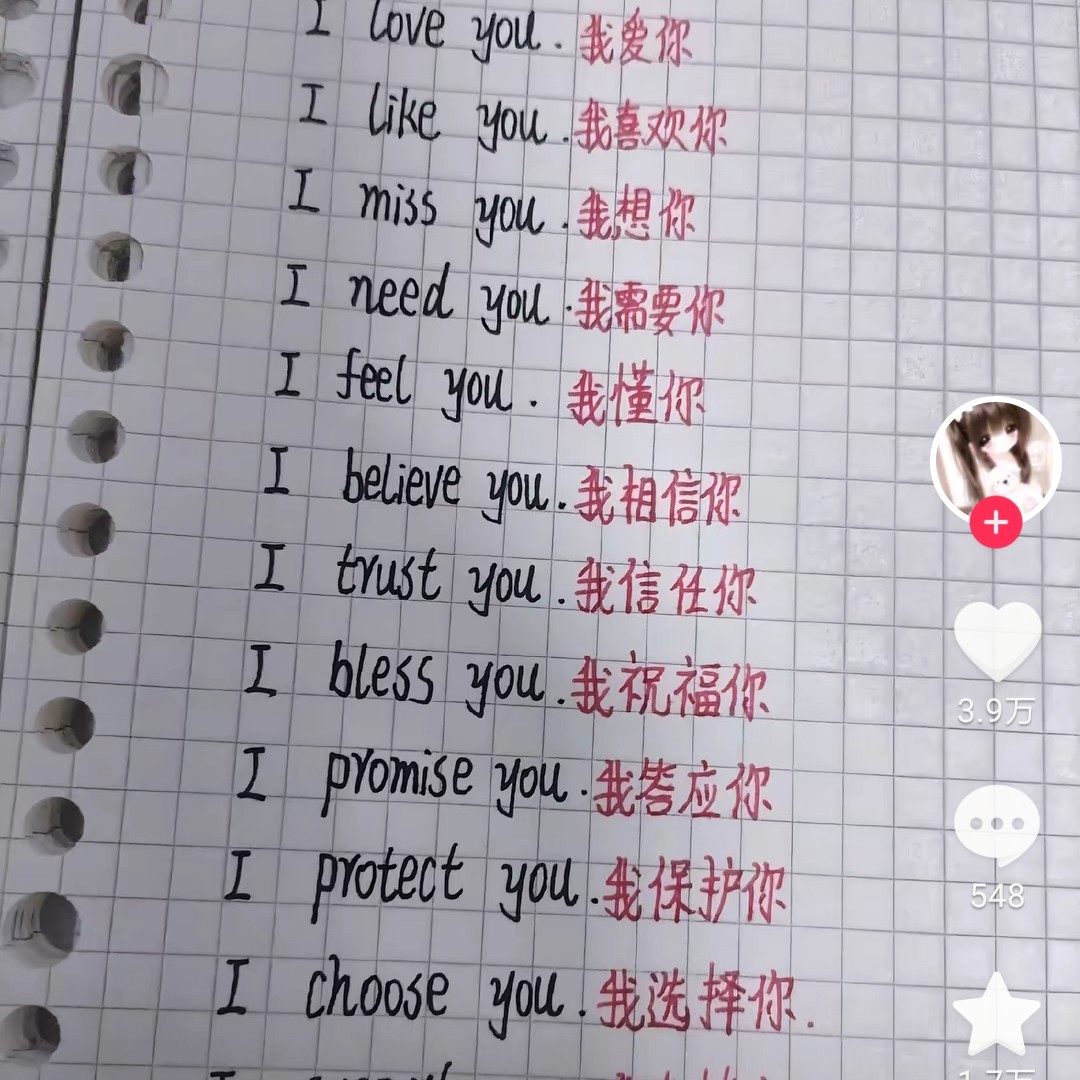Follow the creator with the red plus
The width and height of the screenshot is (1080, 1080).
pos(996,523)
